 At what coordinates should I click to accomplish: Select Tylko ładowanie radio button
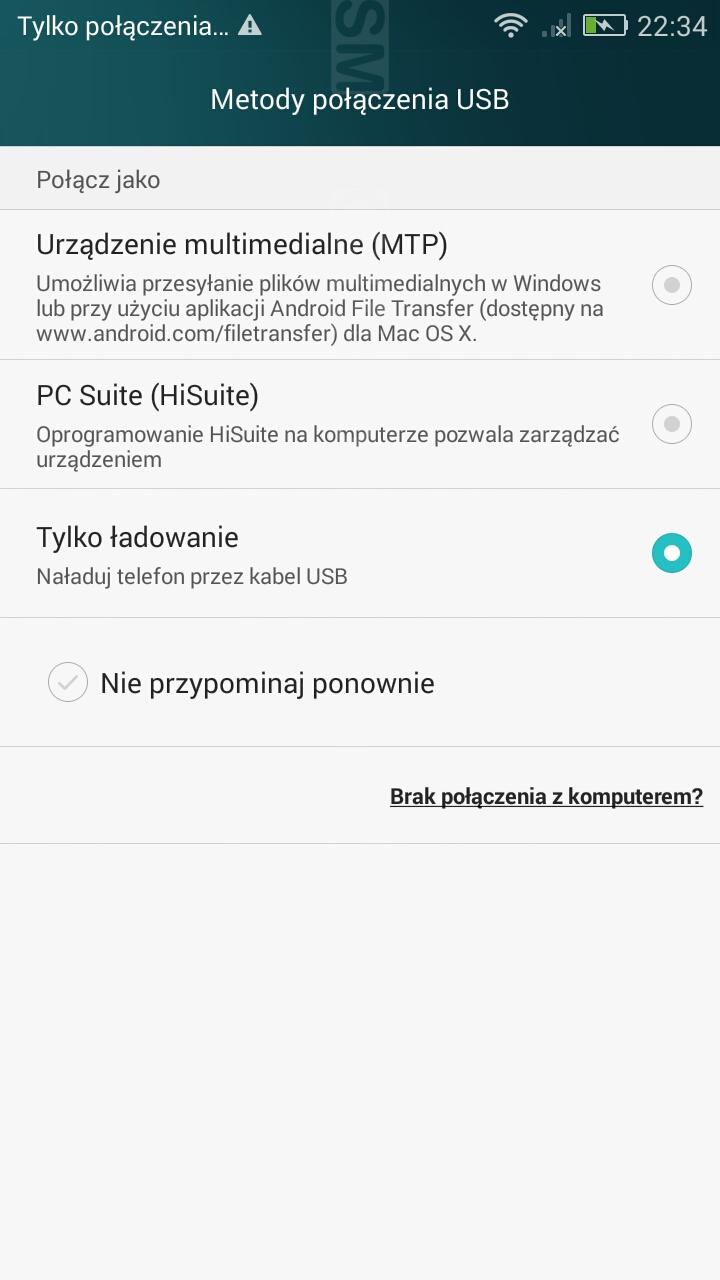(672, 553)
